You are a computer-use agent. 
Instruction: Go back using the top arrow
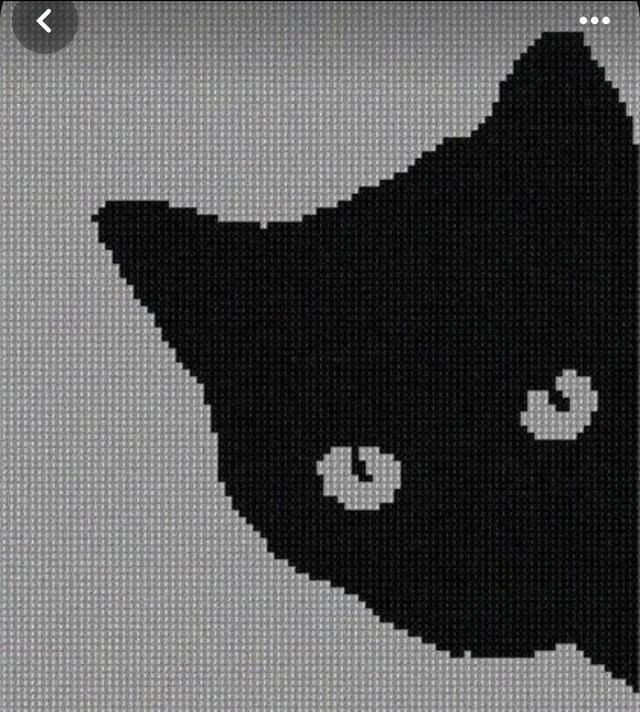click(x=43, y=21)
